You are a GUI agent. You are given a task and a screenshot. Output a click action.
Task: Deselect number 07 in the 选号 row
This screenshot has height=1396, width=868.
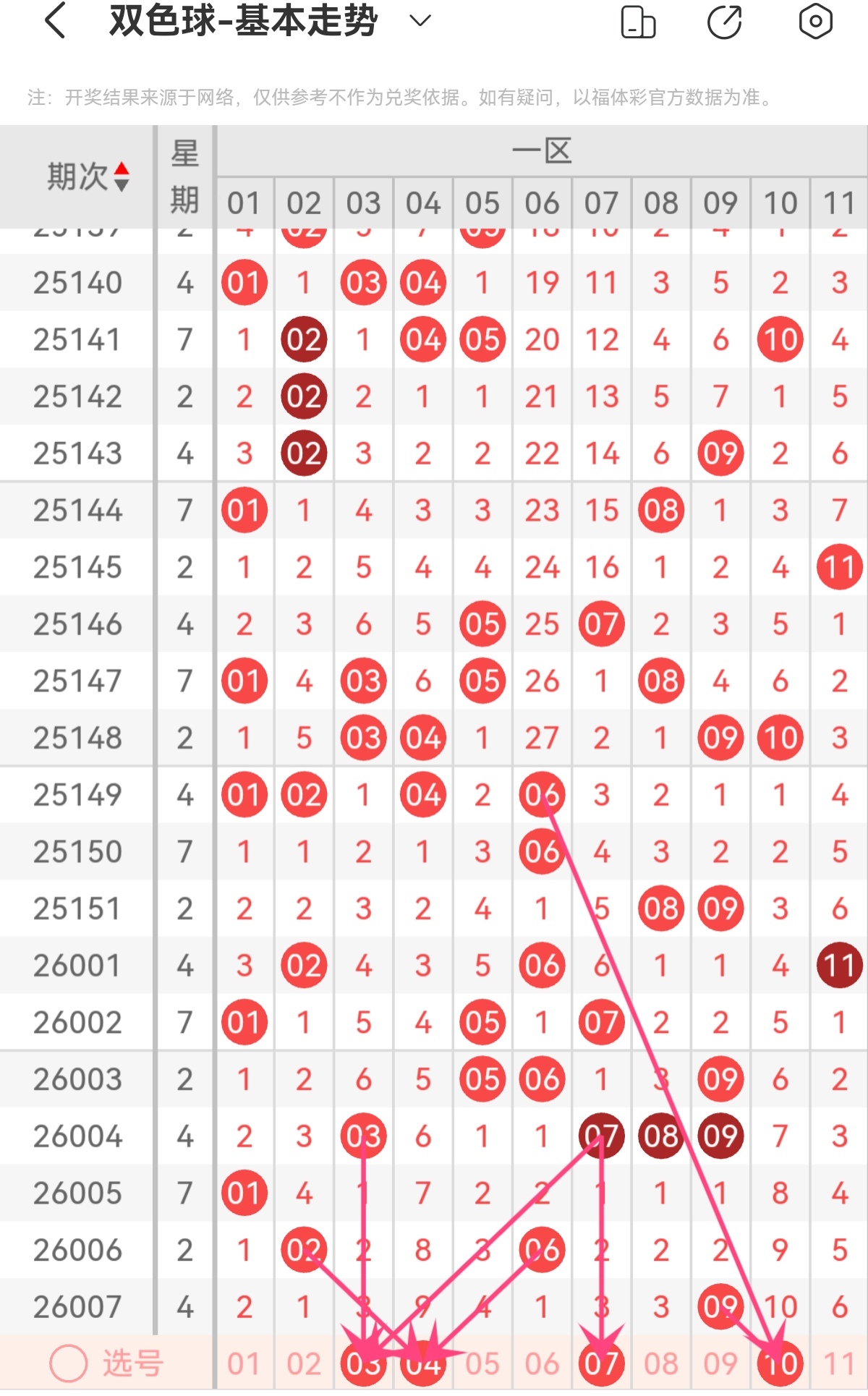601,1364
